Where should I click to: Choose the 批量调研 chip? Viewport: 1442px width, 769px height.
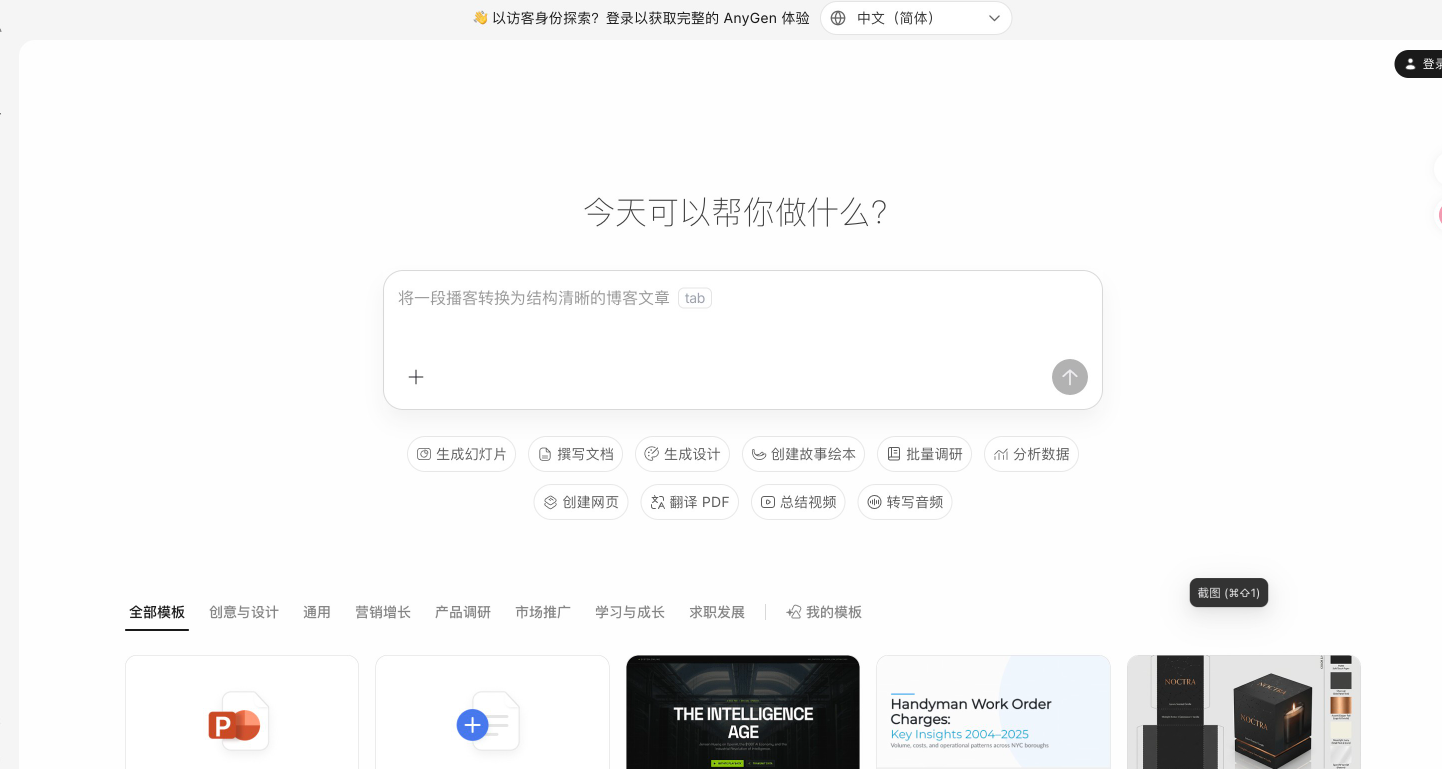pyautogui.click(x=924, y=454)
